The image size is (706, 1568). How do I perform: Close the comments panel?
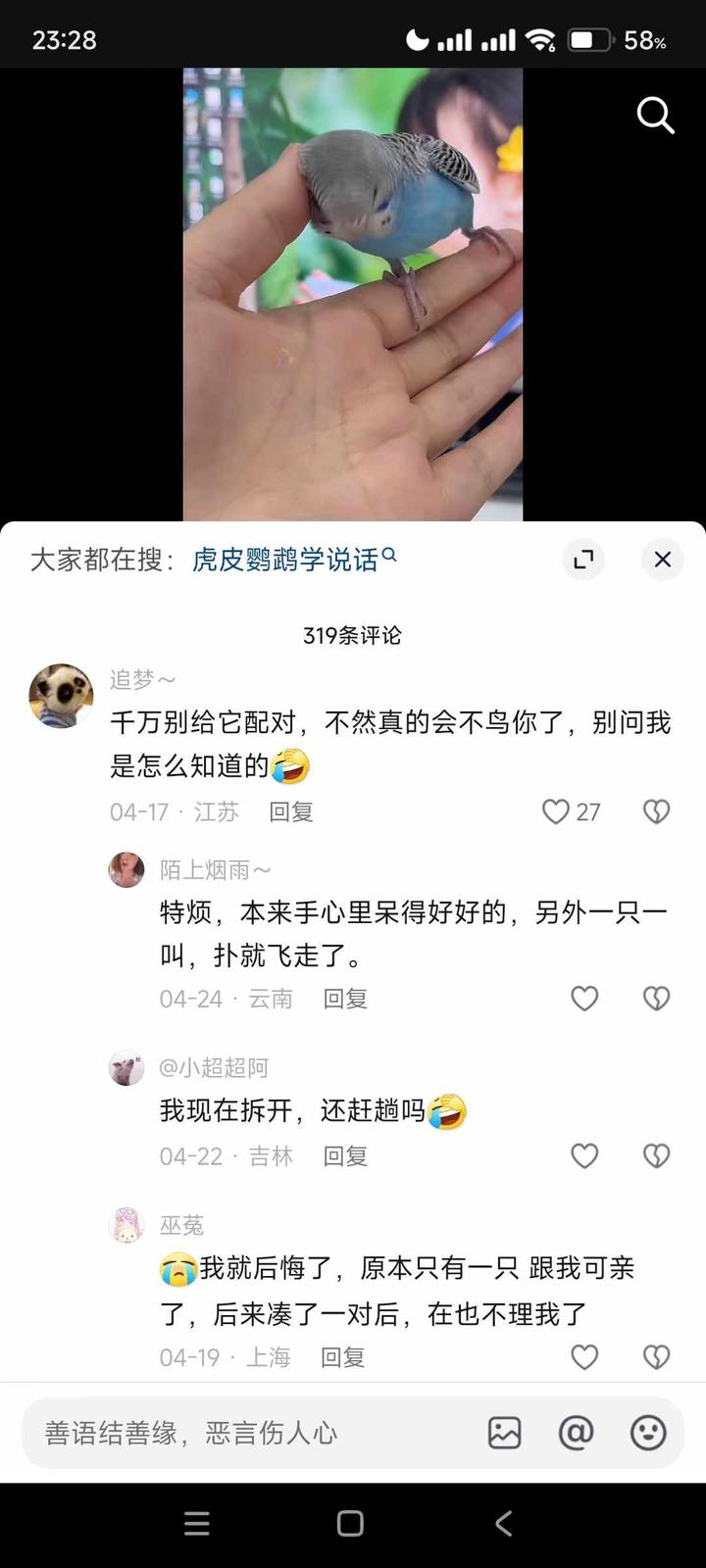pos(663,560)
